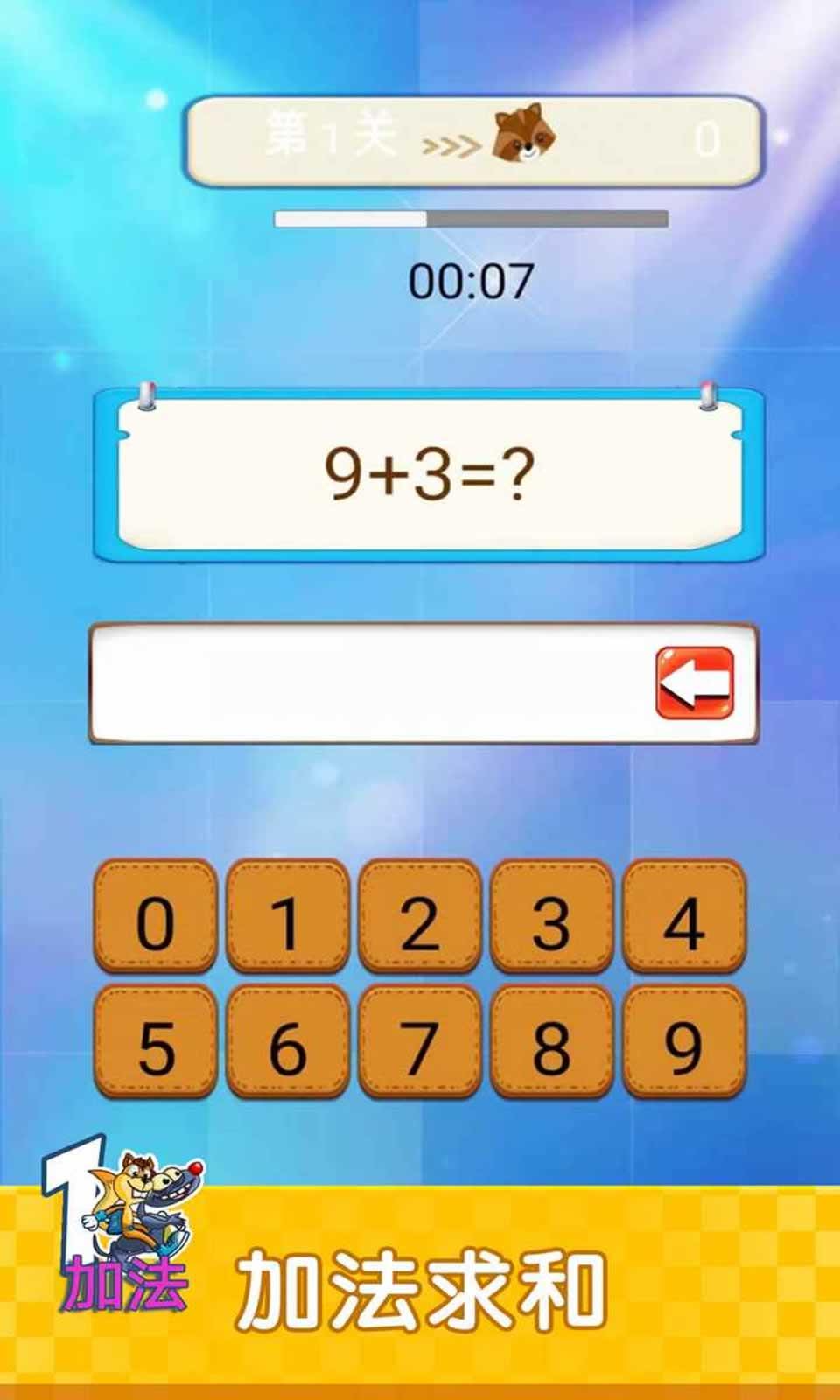Enter digit 1 on the keypad
The width and height of the screenshot is (840, 1400).
pyautogui.click(x=288, y=917)
